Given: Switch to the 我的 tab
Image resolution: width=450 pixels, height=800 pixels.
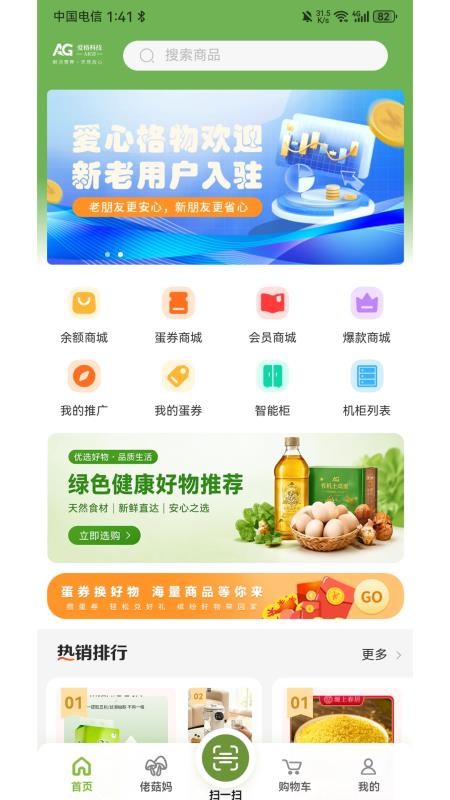Looking at the screenshot, I should [x=368, y=774].
